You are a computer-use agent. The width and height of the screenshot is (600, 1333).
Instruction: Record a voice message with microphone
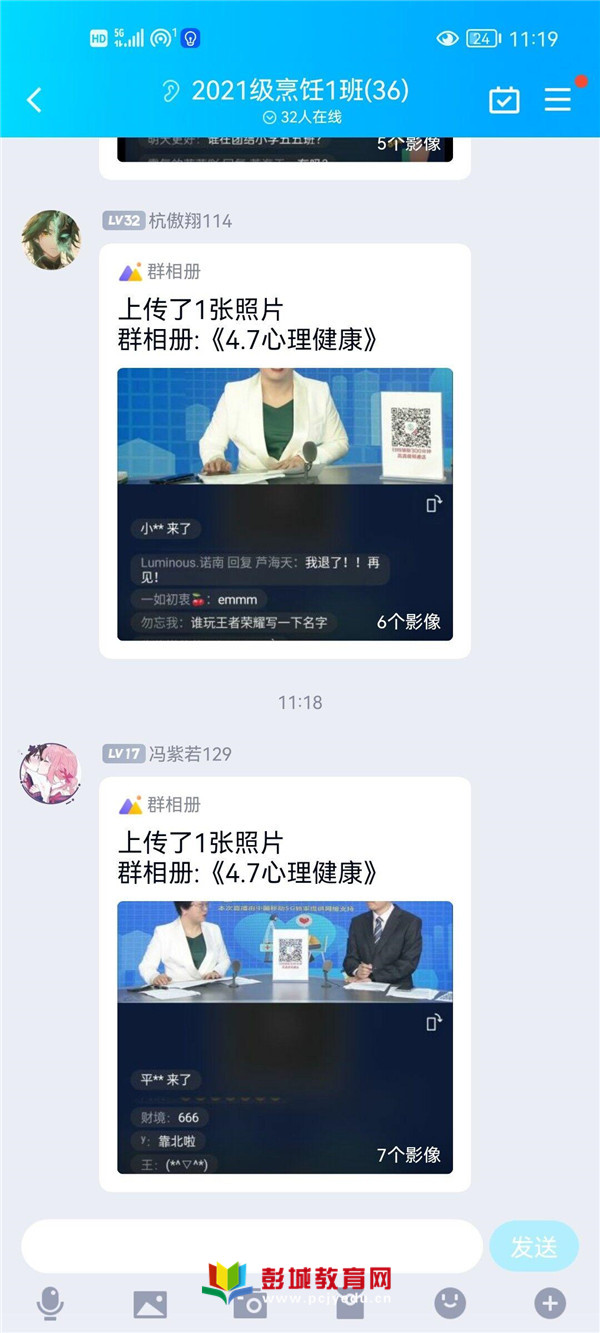(50, 1303)
